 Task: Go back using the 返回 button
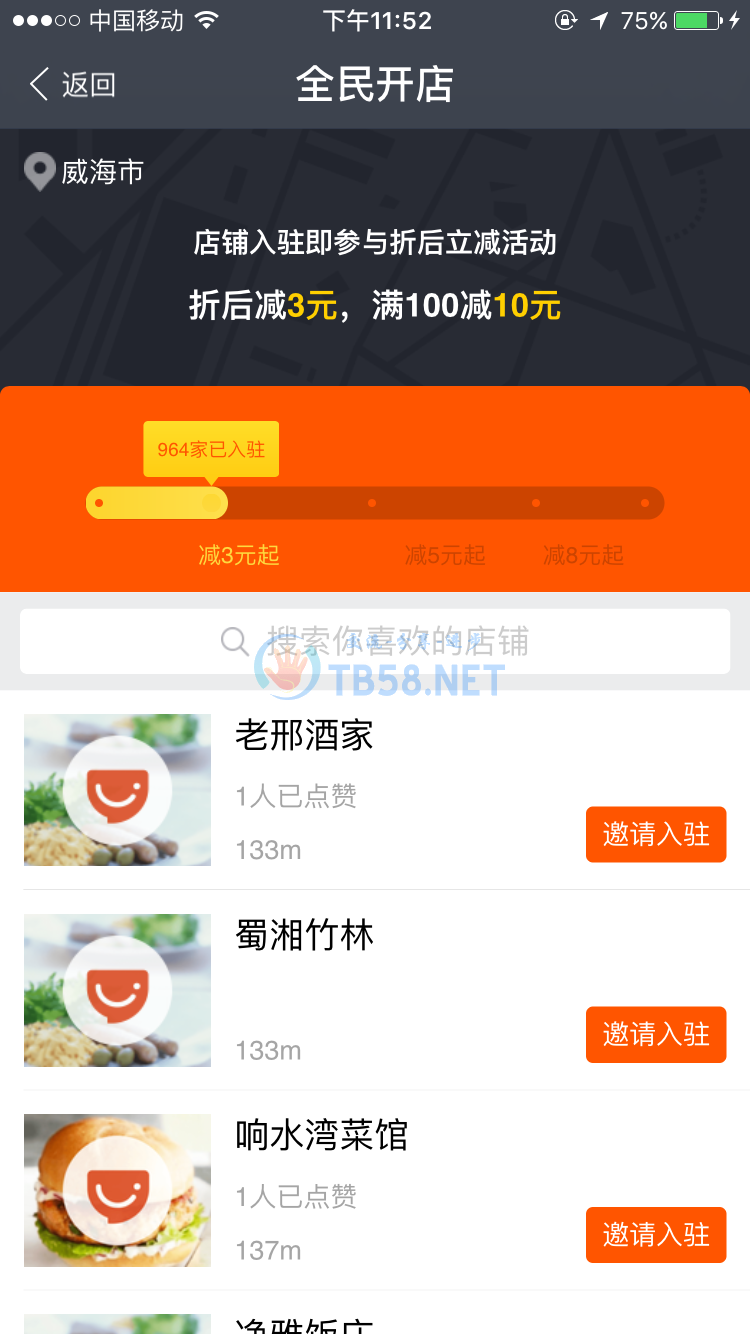72,85
